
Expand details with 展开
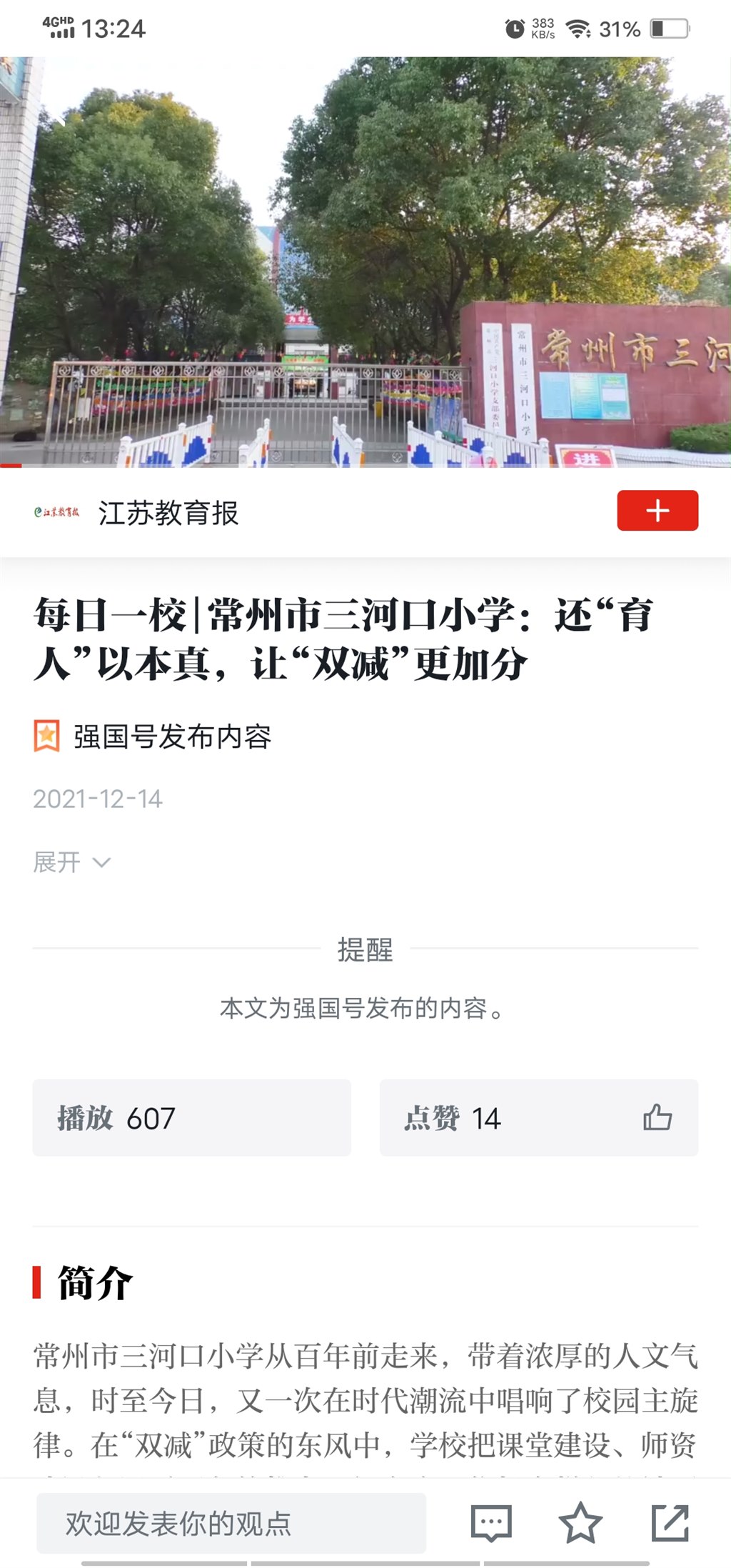pyautogui.click(x=71, y=862)
